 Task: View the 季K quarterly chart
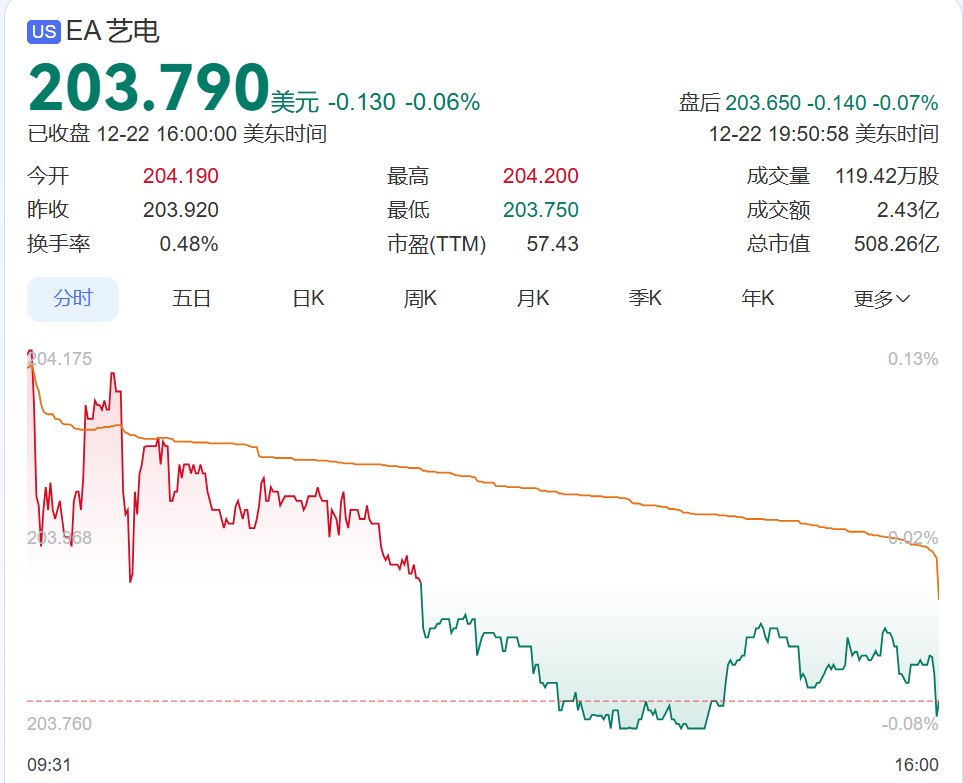click(645, 299)
